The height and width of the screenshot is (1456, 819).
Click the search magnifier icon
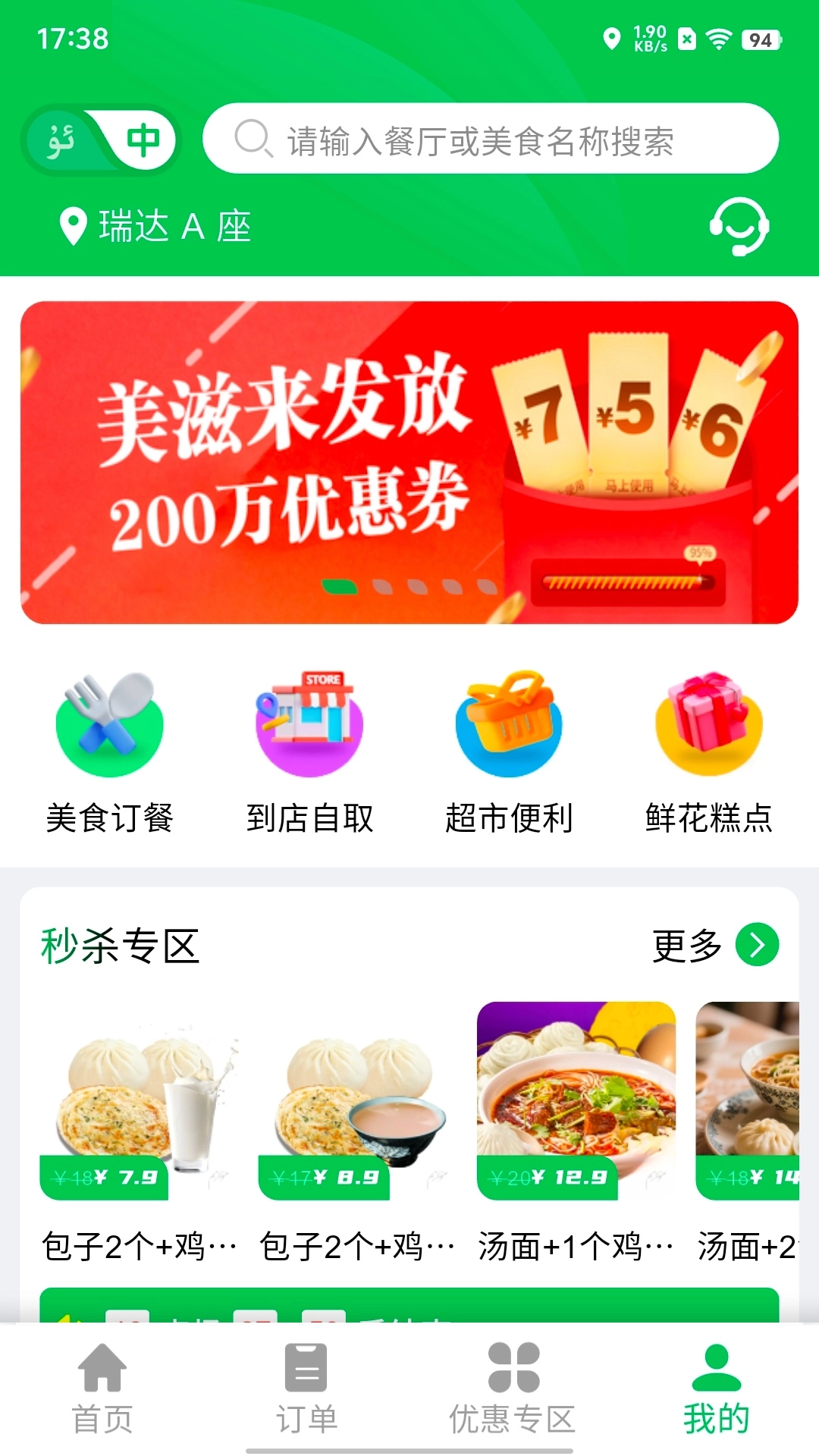253,140
